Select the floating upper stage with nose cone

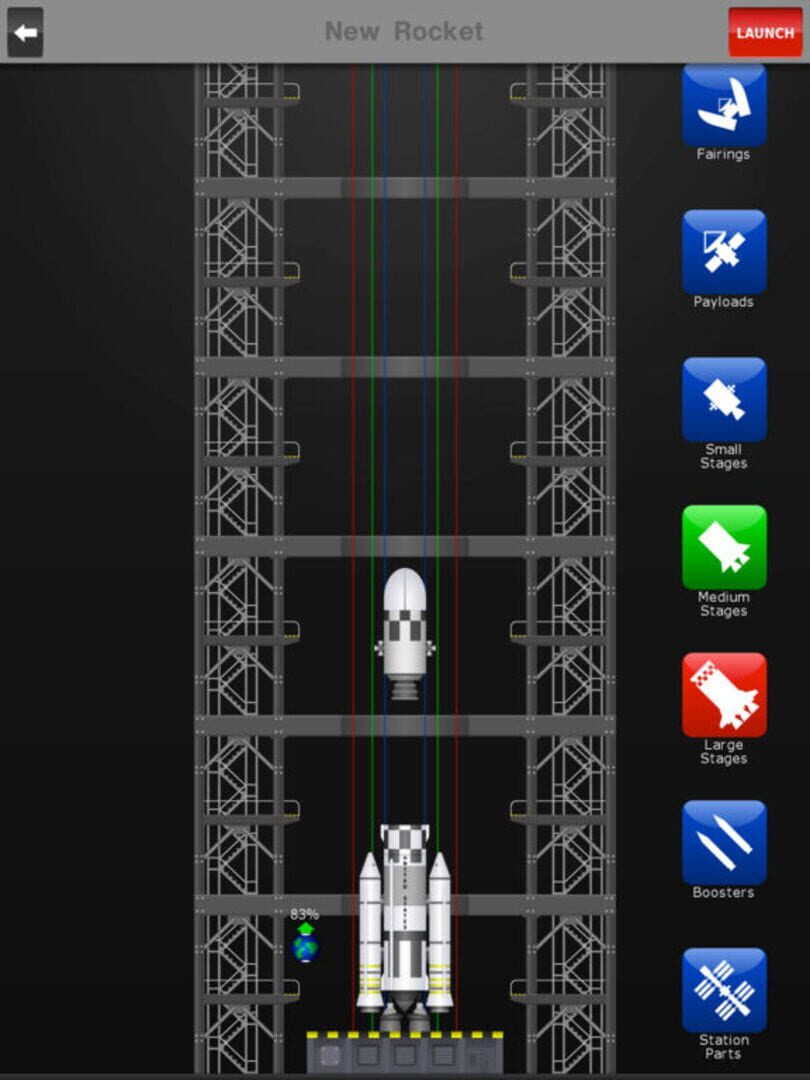[x=405, y=630]
